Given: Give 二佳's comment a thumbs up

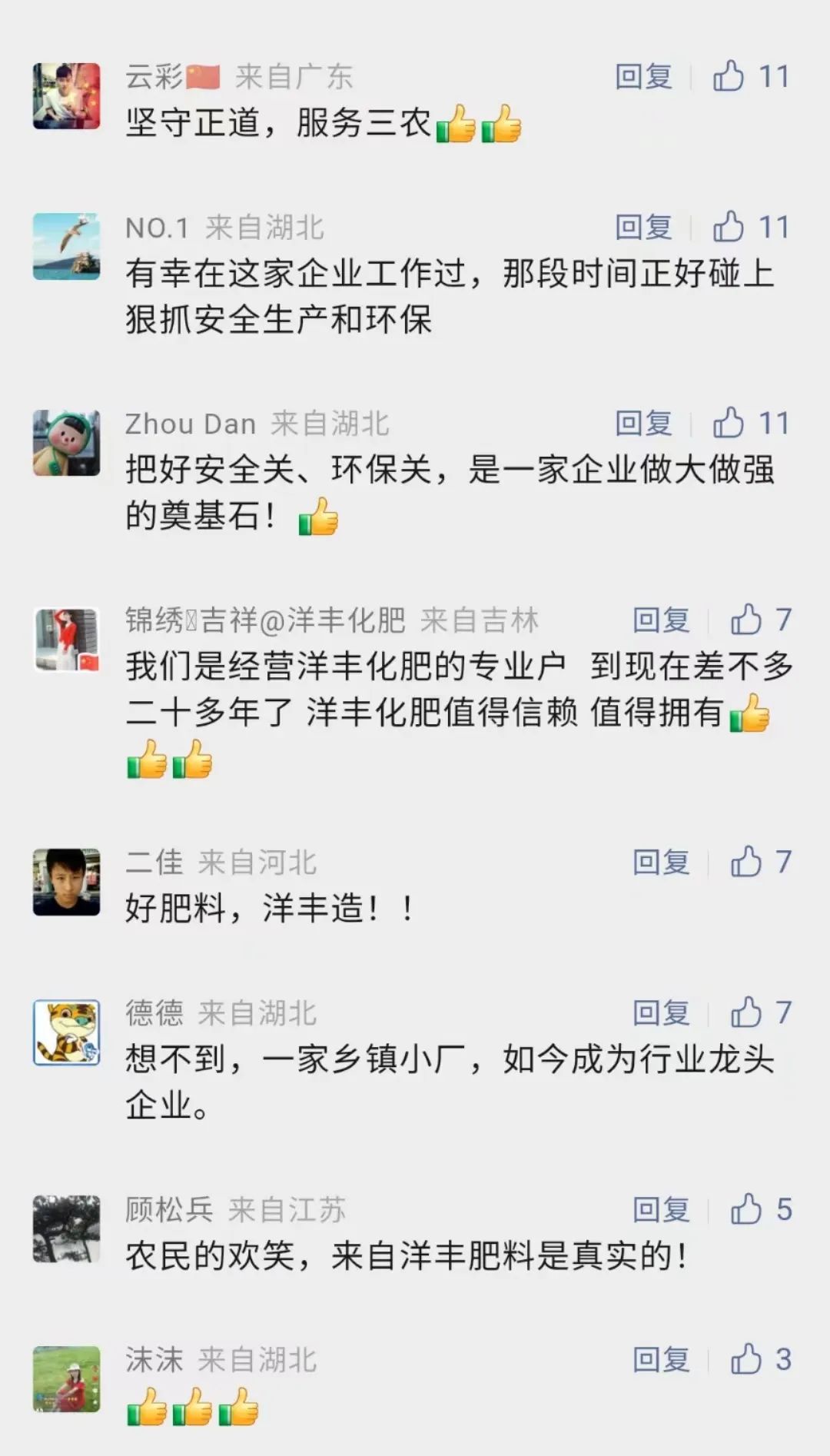Looking at the screenshot, I should point(746,863).
